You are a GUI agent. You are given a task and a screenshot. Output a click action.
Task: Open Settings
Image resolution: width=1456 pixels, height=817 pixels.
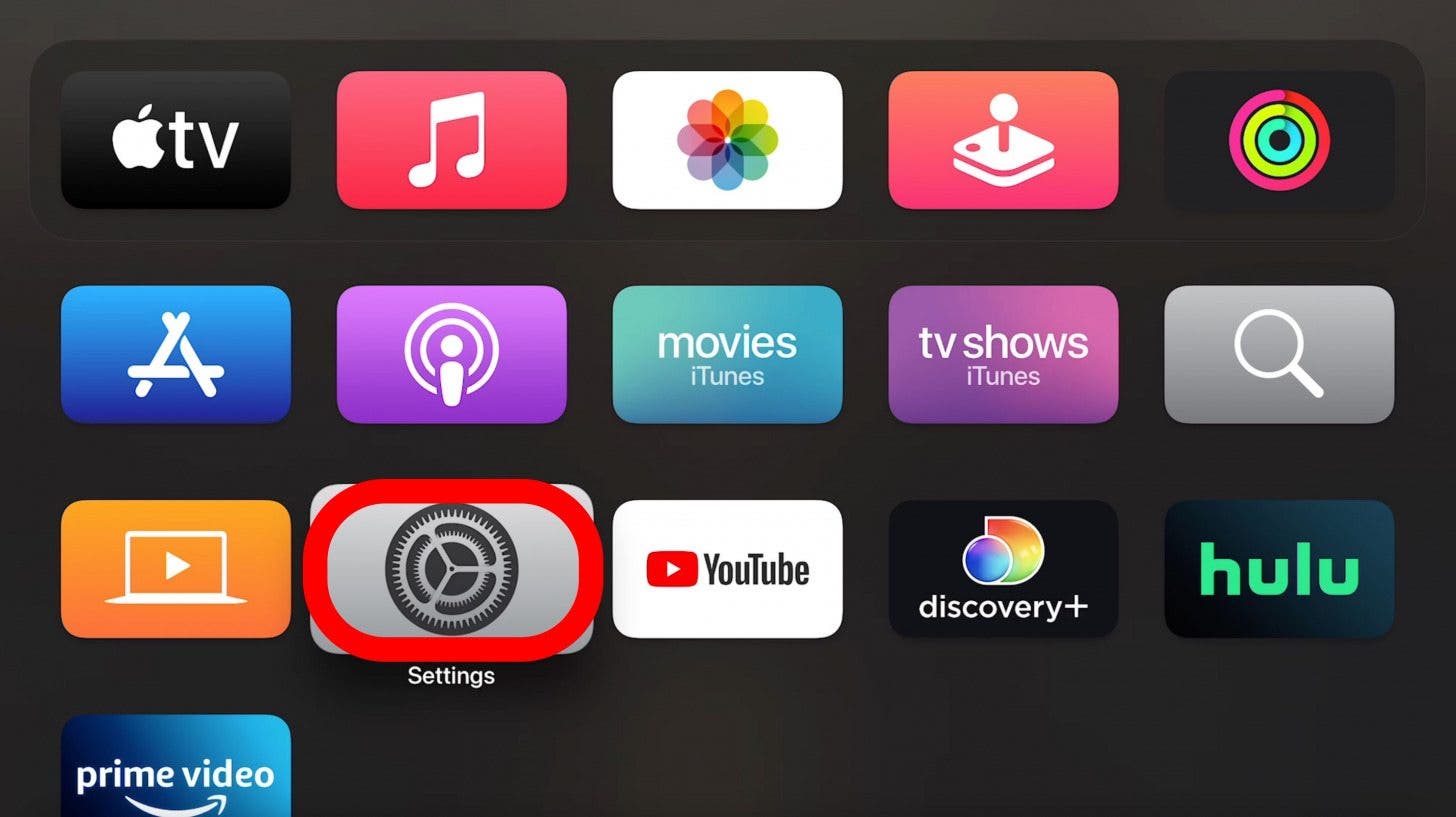tap(451, 569)
